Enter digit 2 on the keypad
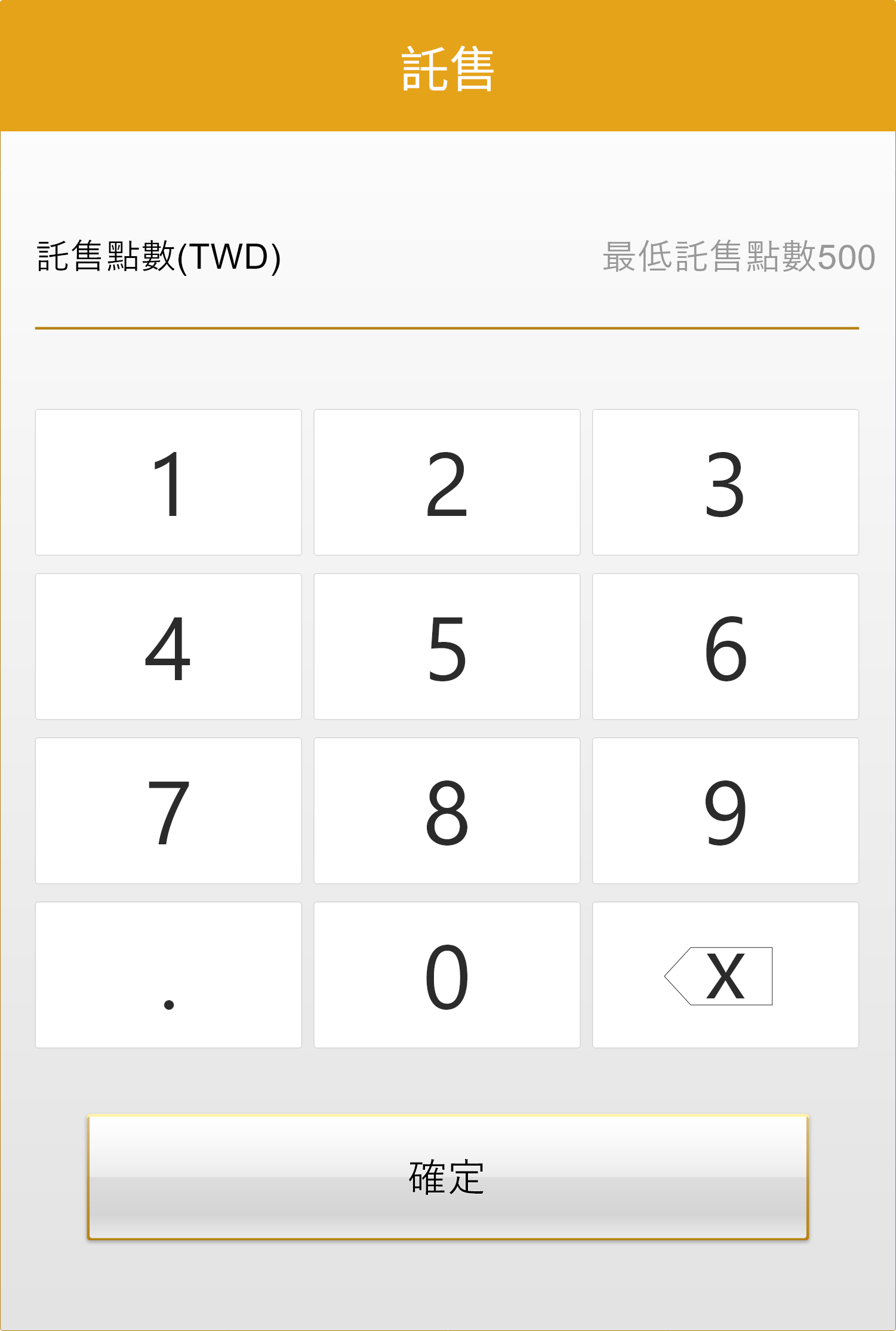The image size is (896, 1331). coord(447,482)
